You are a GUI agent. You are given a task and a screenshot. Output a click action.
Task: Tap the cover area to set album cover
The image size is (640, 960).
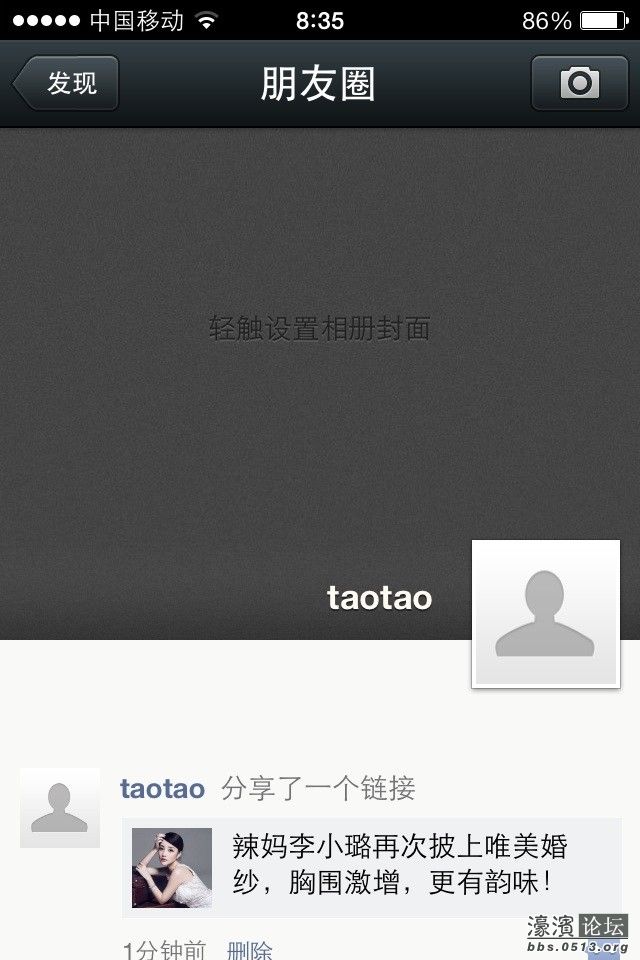coord(320,328)
